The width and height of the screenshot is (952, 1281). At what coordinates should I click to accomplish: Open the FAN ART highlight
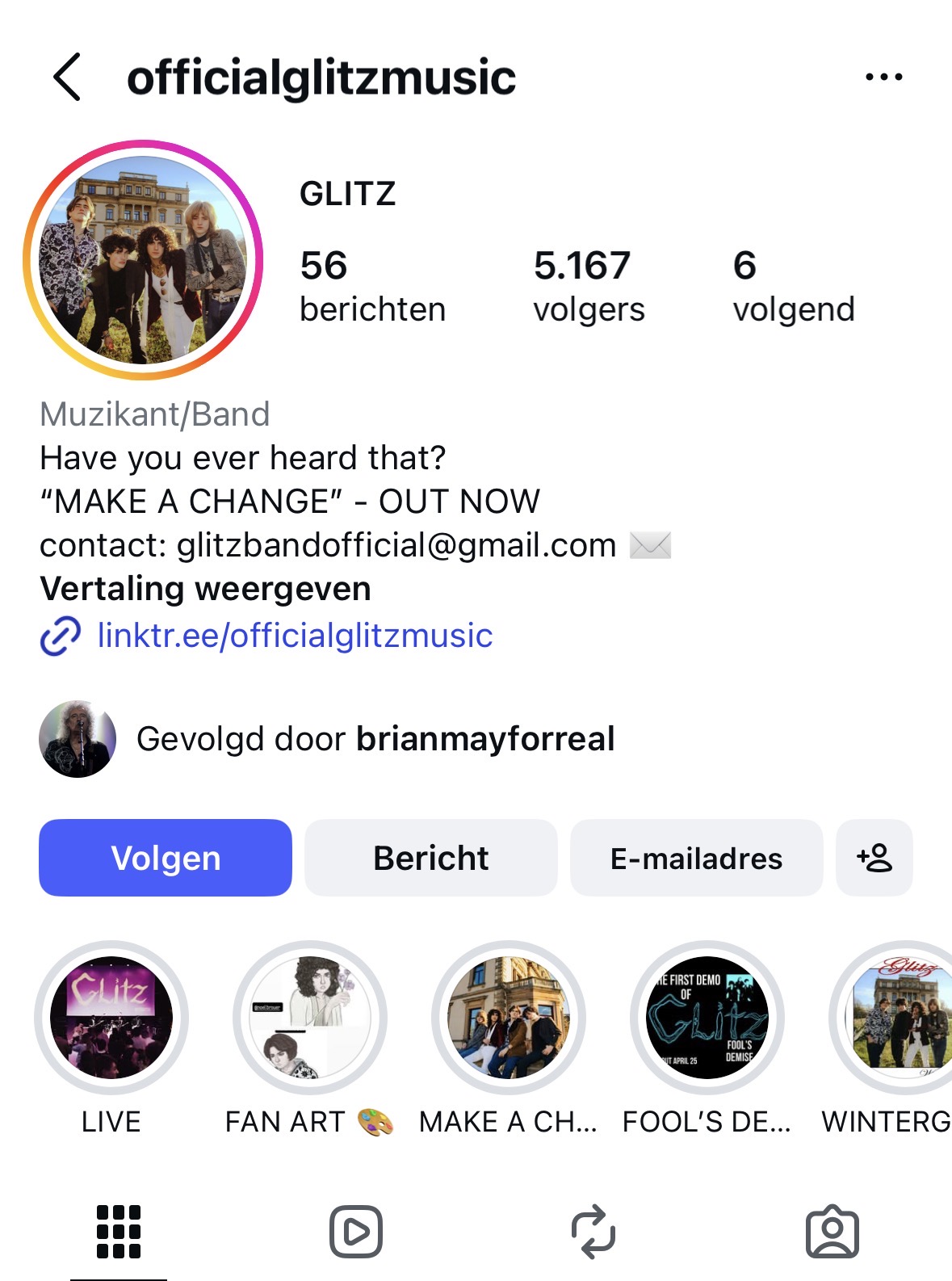309,1018
